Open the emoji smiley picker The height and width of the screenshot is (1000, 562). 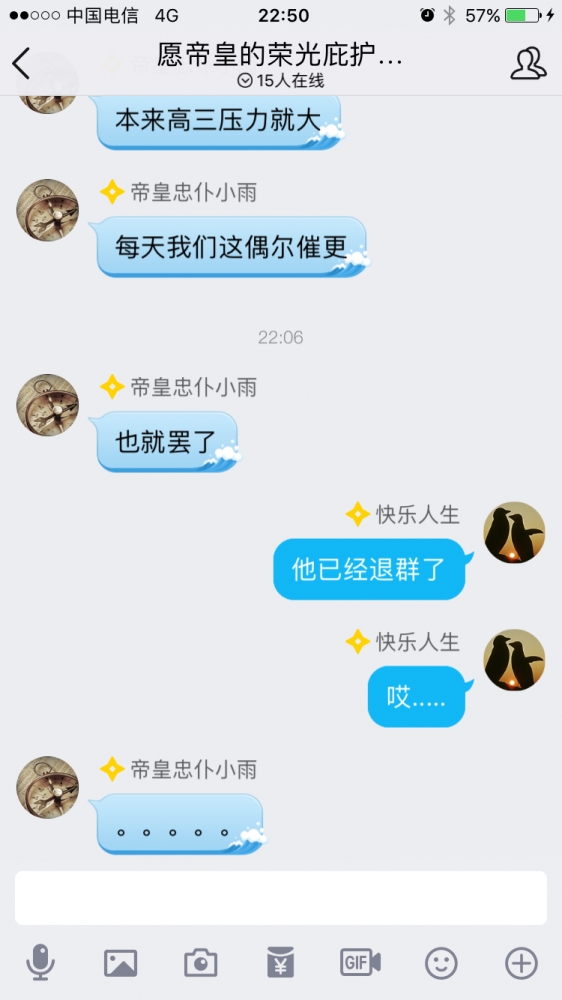click(441, 963)
